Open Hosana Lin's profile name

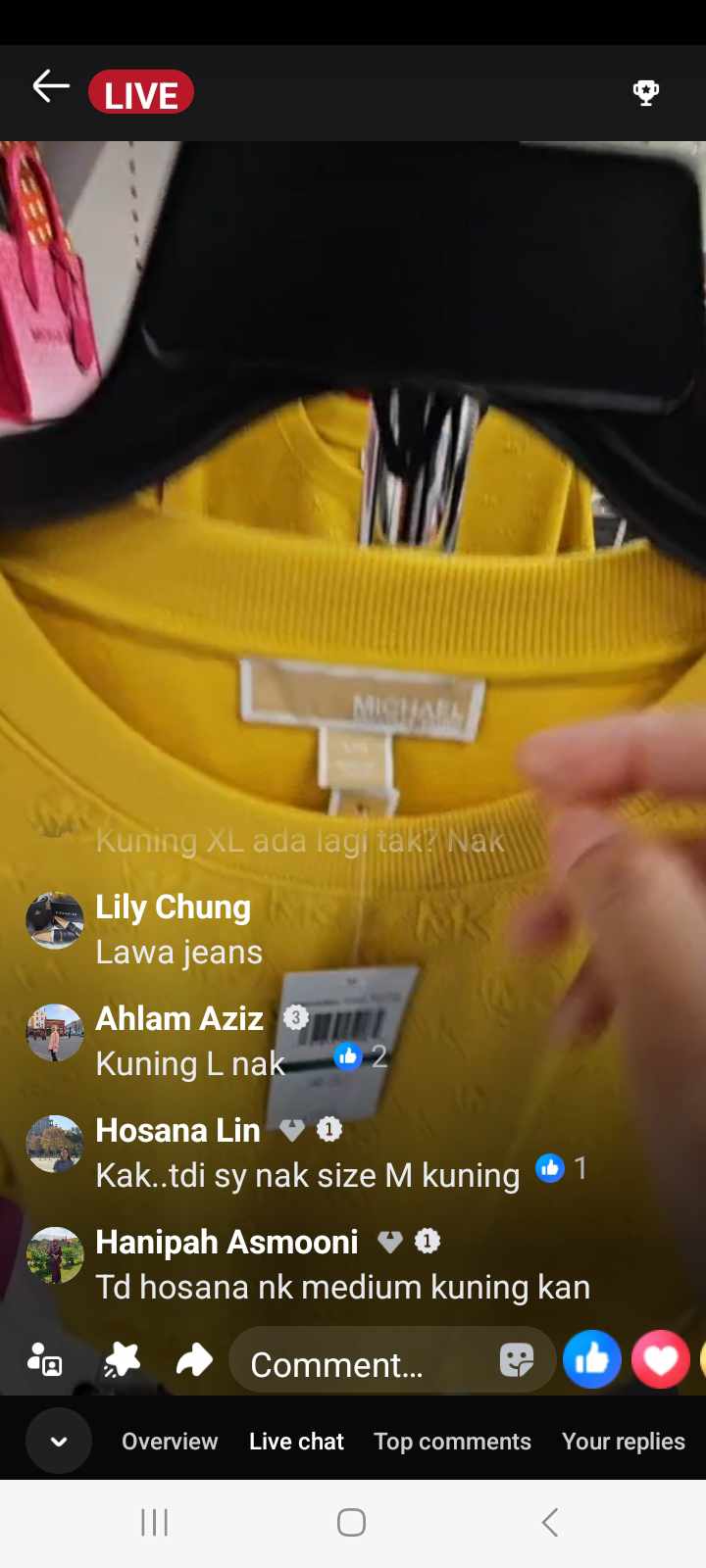[x=177, y=1131]
